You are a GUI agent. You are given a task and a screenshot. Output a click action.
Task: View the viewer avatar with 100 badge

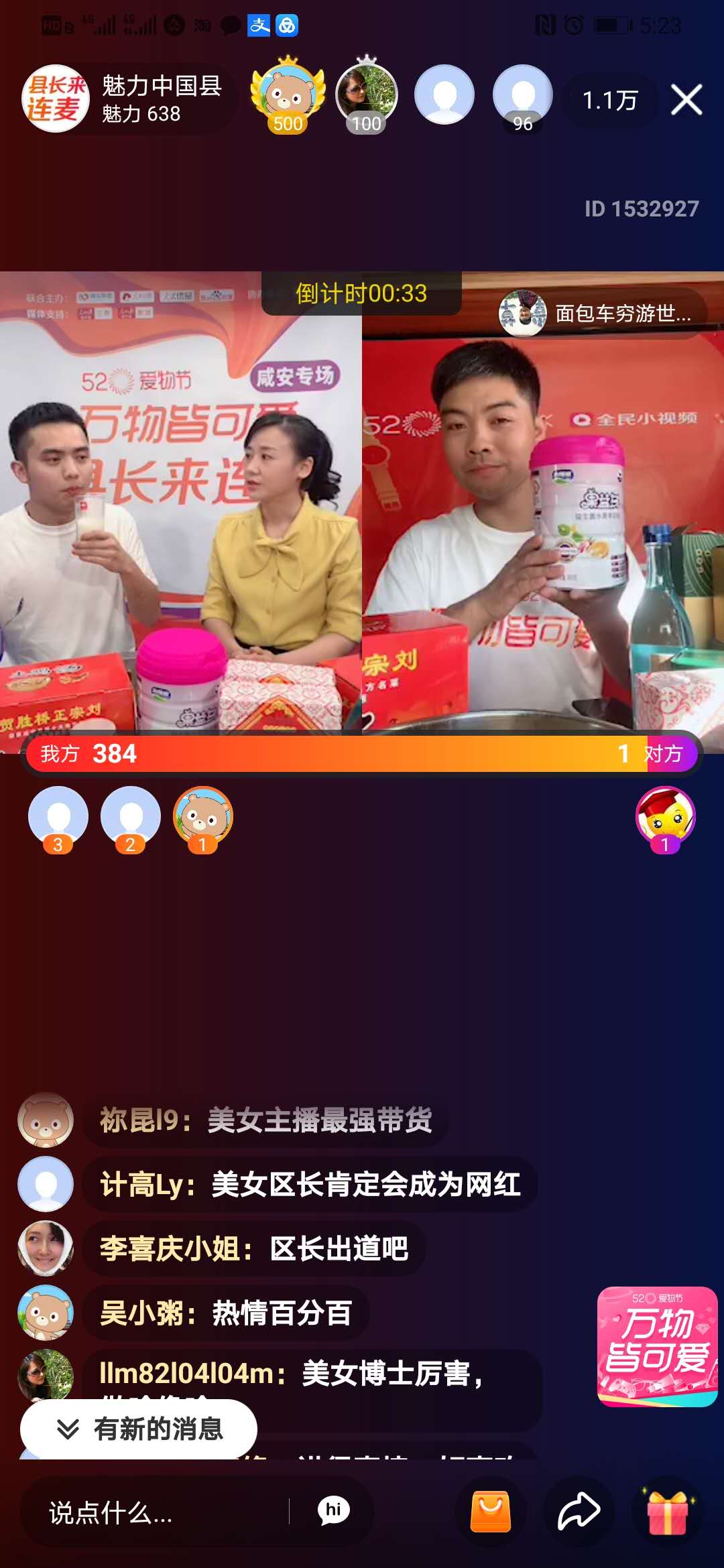pos(366,96)
